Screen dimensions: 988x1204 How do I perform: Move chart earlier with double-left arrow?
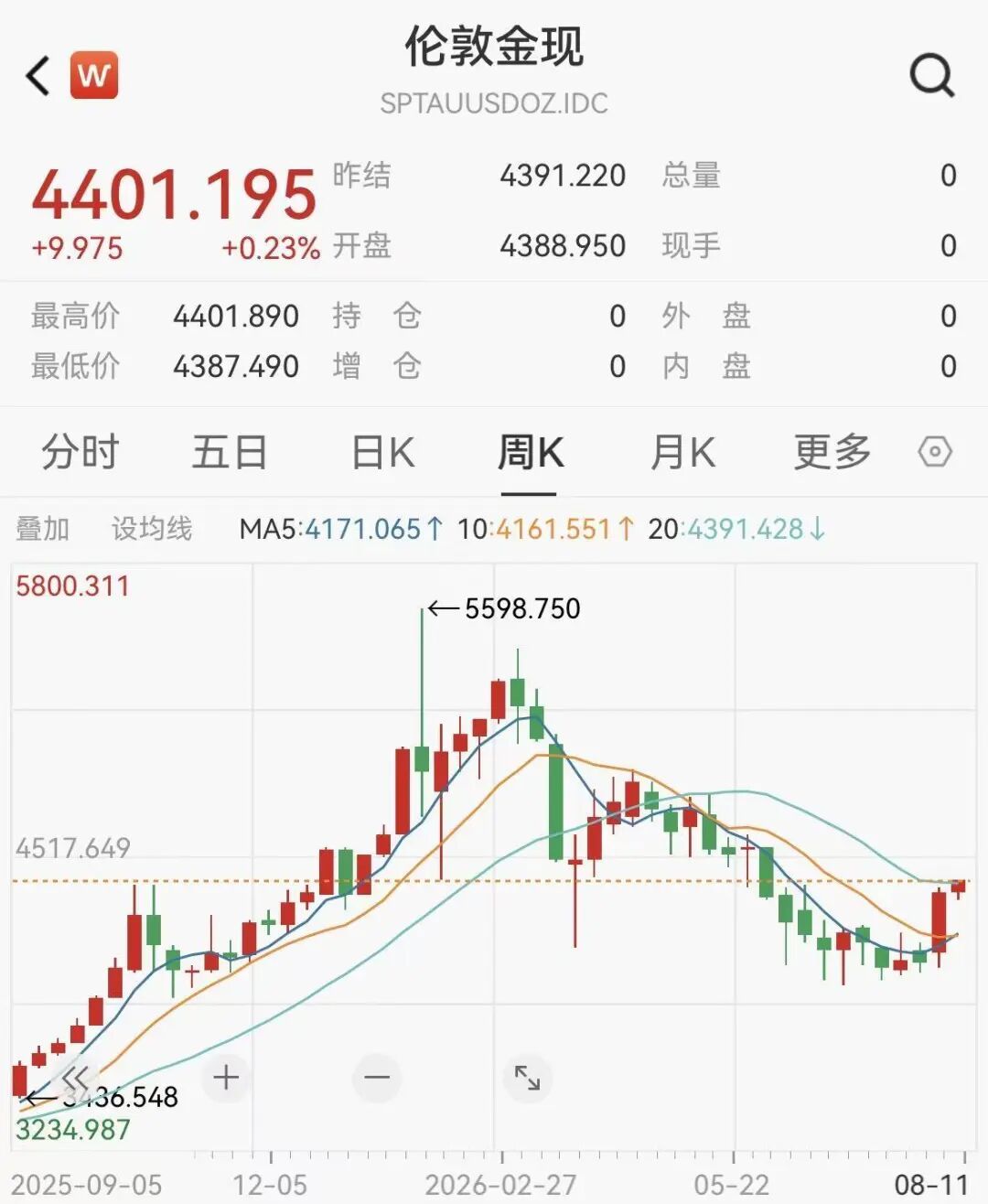(x=75, y=1078)
